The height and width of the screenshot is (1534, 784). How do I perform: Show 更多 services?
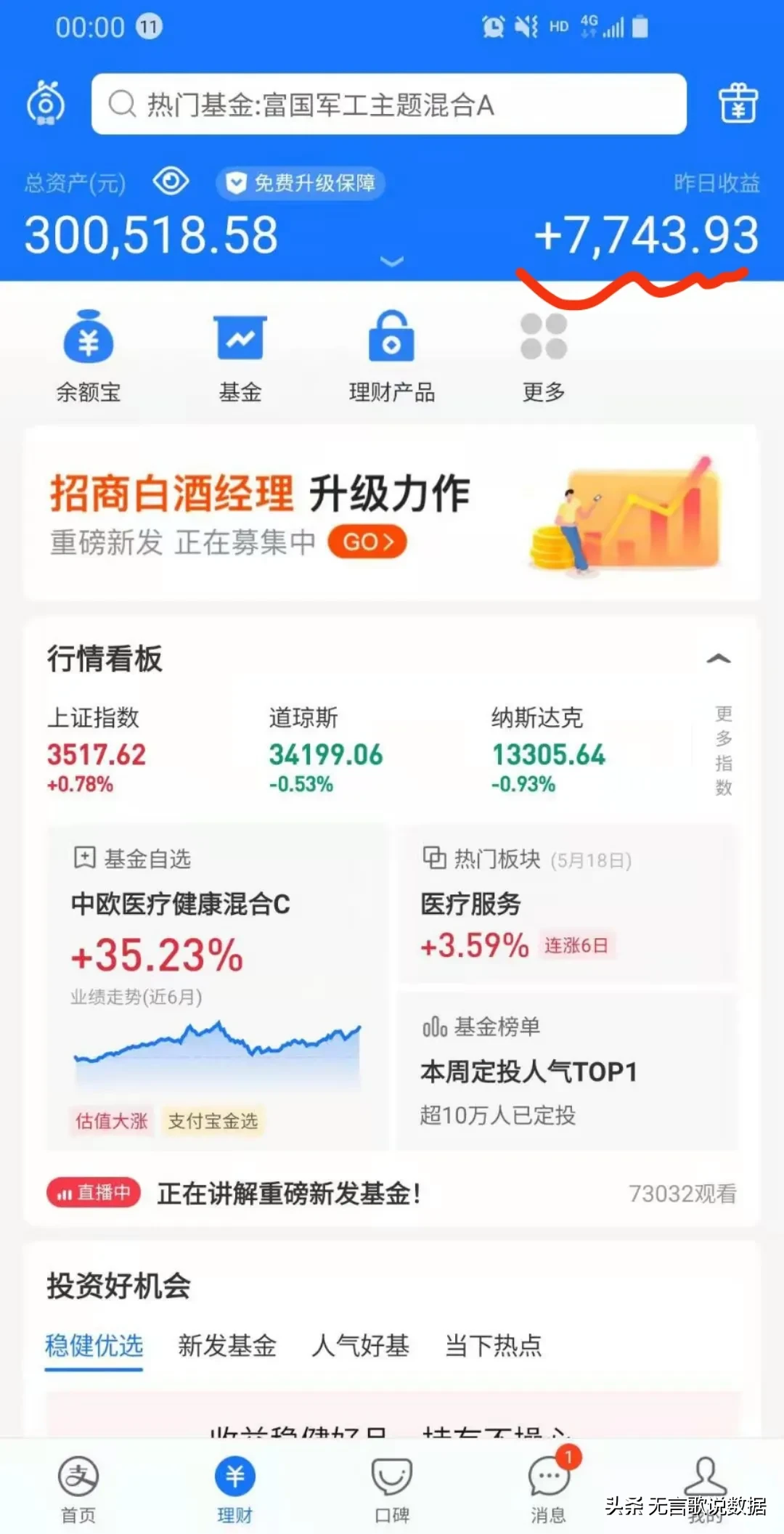544,356
